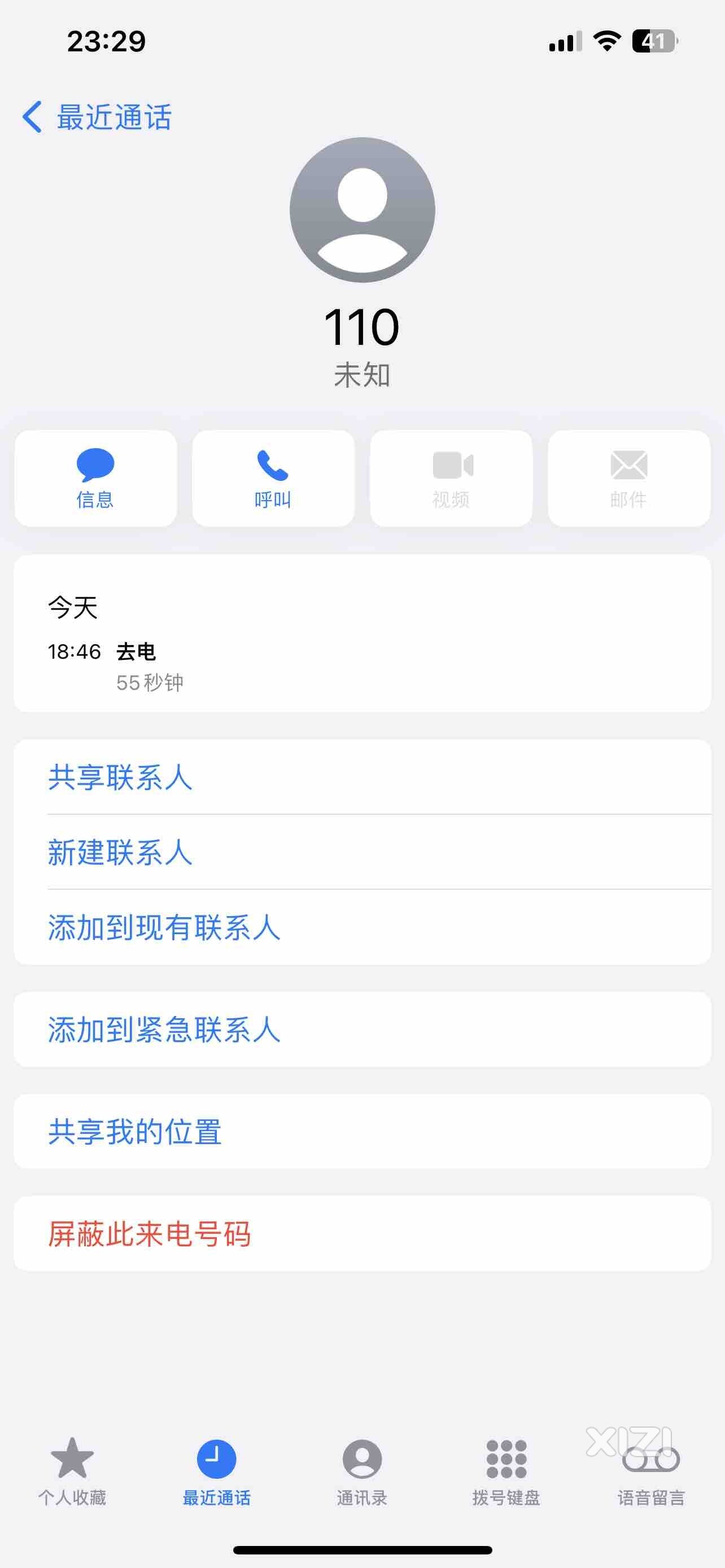Switch to the 语音留言 tab
The image size is (725, 1568).
point(652,1472)
